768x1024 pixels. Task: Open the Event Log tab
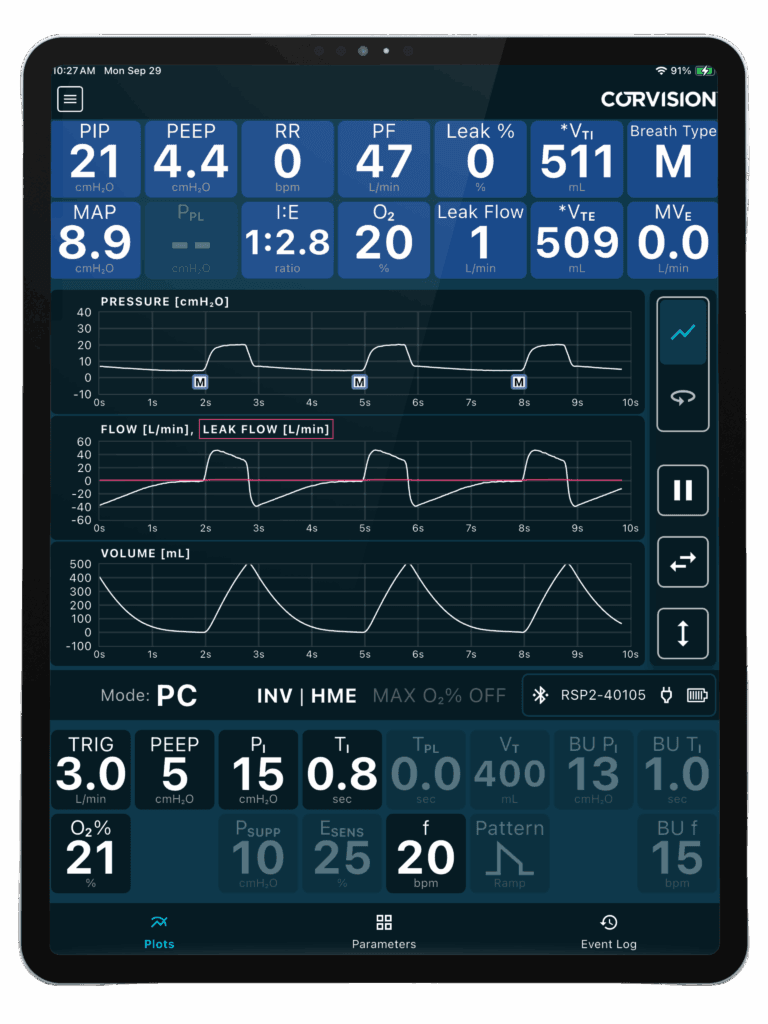coord(609,930)
